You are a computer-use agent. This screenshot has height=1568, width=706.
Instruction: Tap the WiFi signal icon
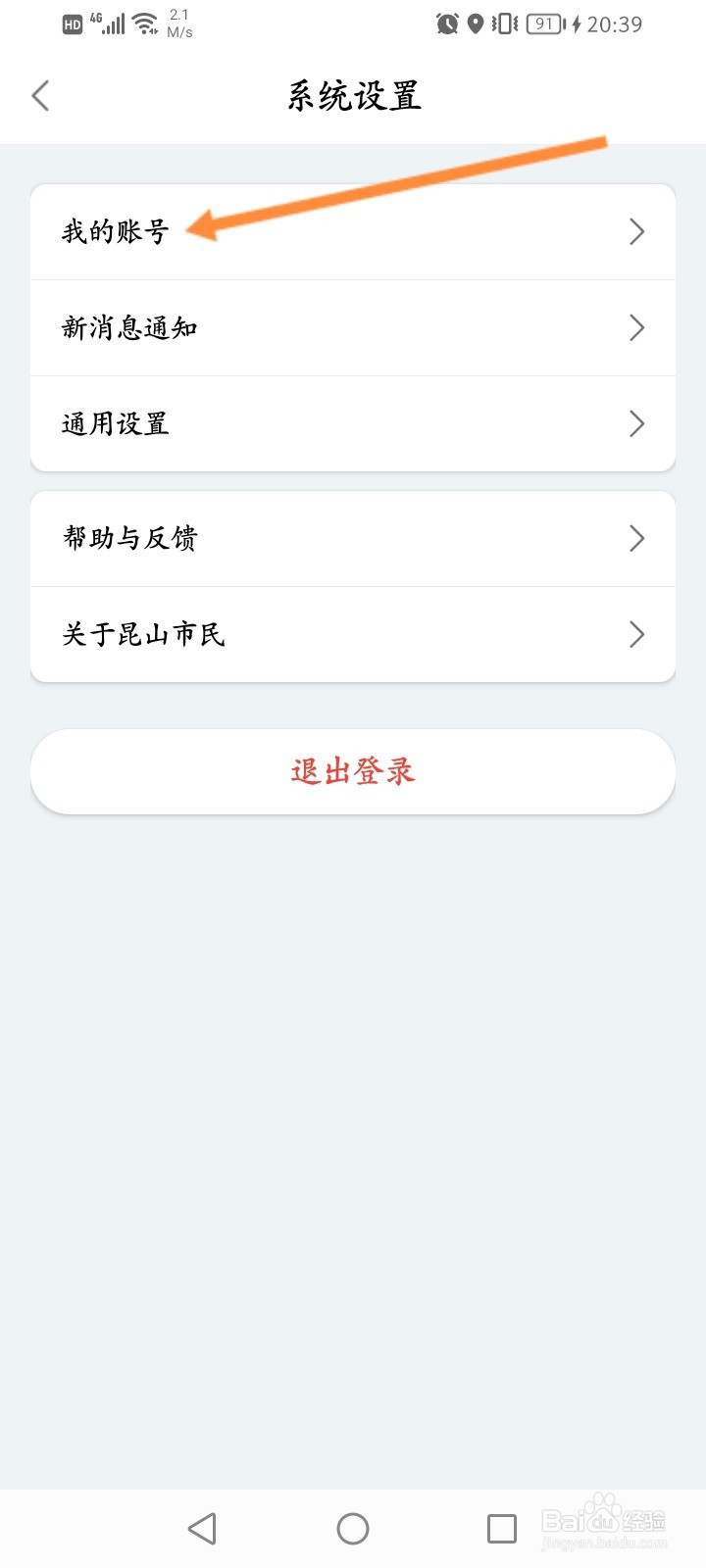point(145,24)
